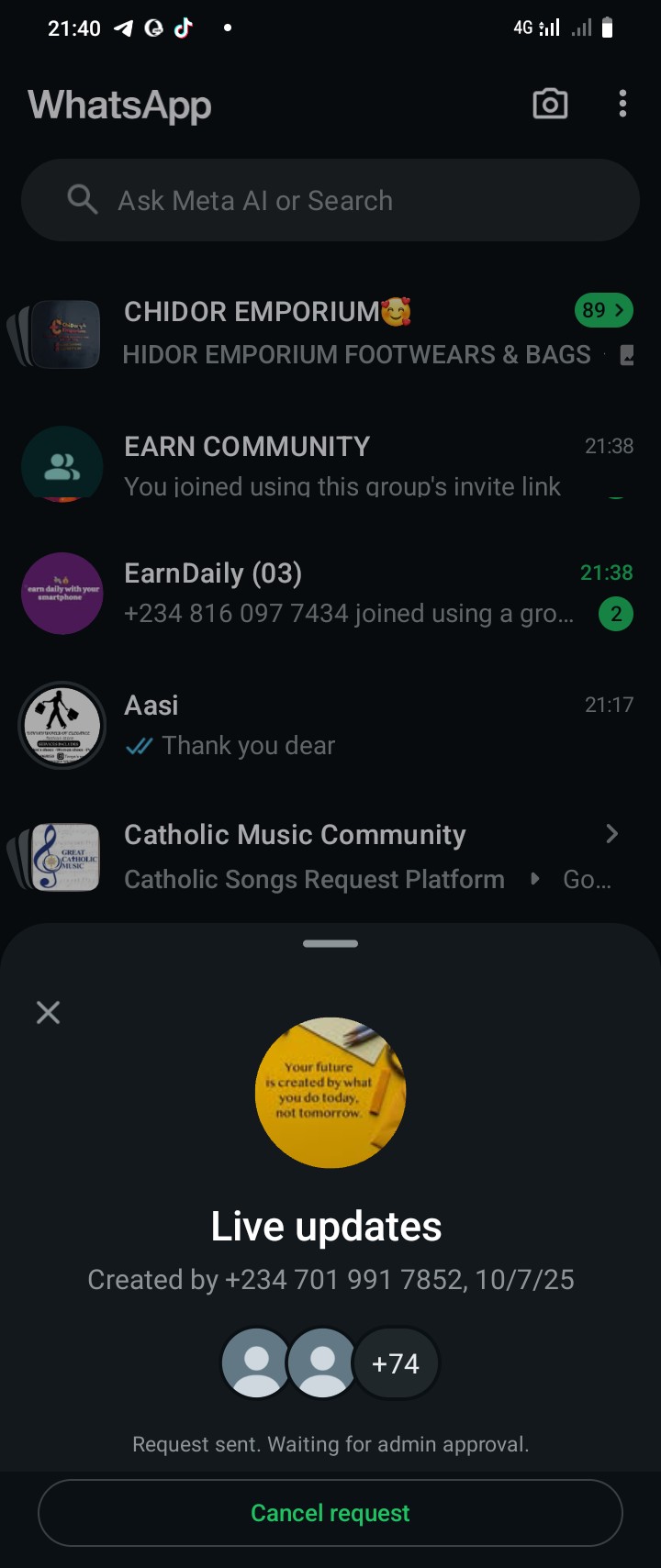Tap the Ask Meta AI or Search field
Screen dimensions: 661x1568
pos(330,200)
